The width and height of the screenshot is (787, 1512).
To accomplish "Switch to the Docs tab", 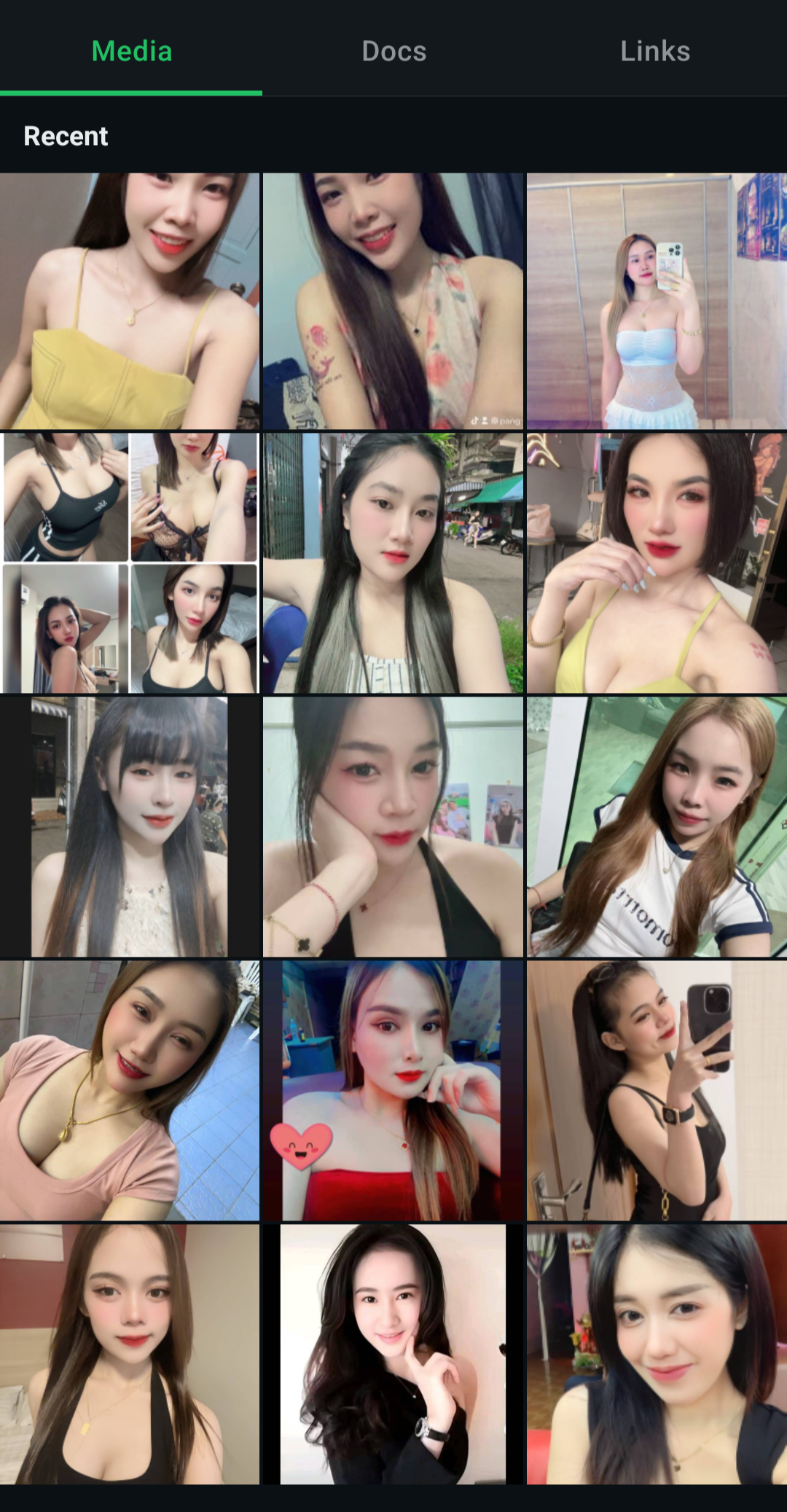I will click(x=393, y=51).
